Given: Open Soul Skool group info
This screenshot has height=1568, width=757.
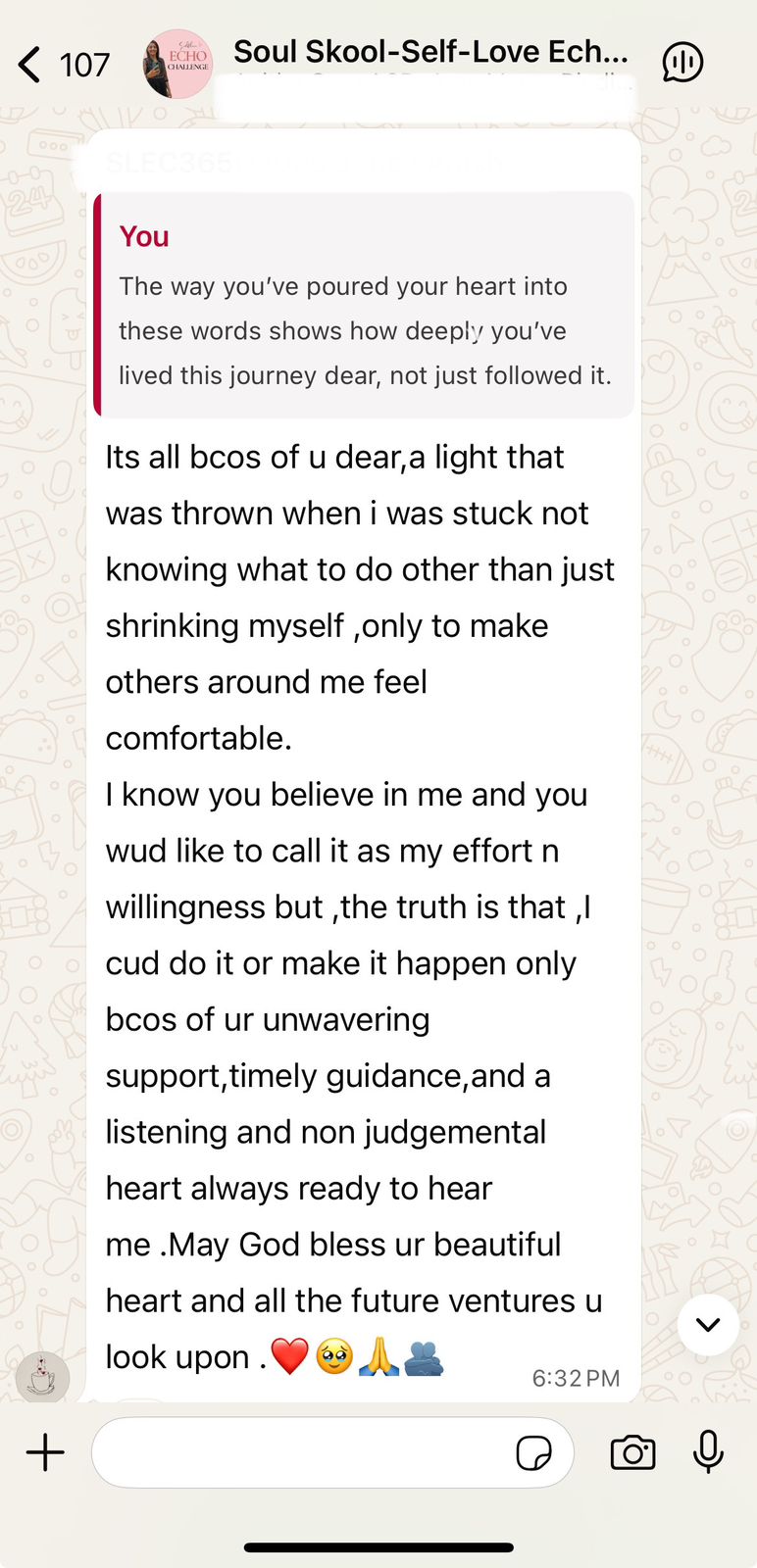Looking at the screenshot, I should tap(429, 53).
